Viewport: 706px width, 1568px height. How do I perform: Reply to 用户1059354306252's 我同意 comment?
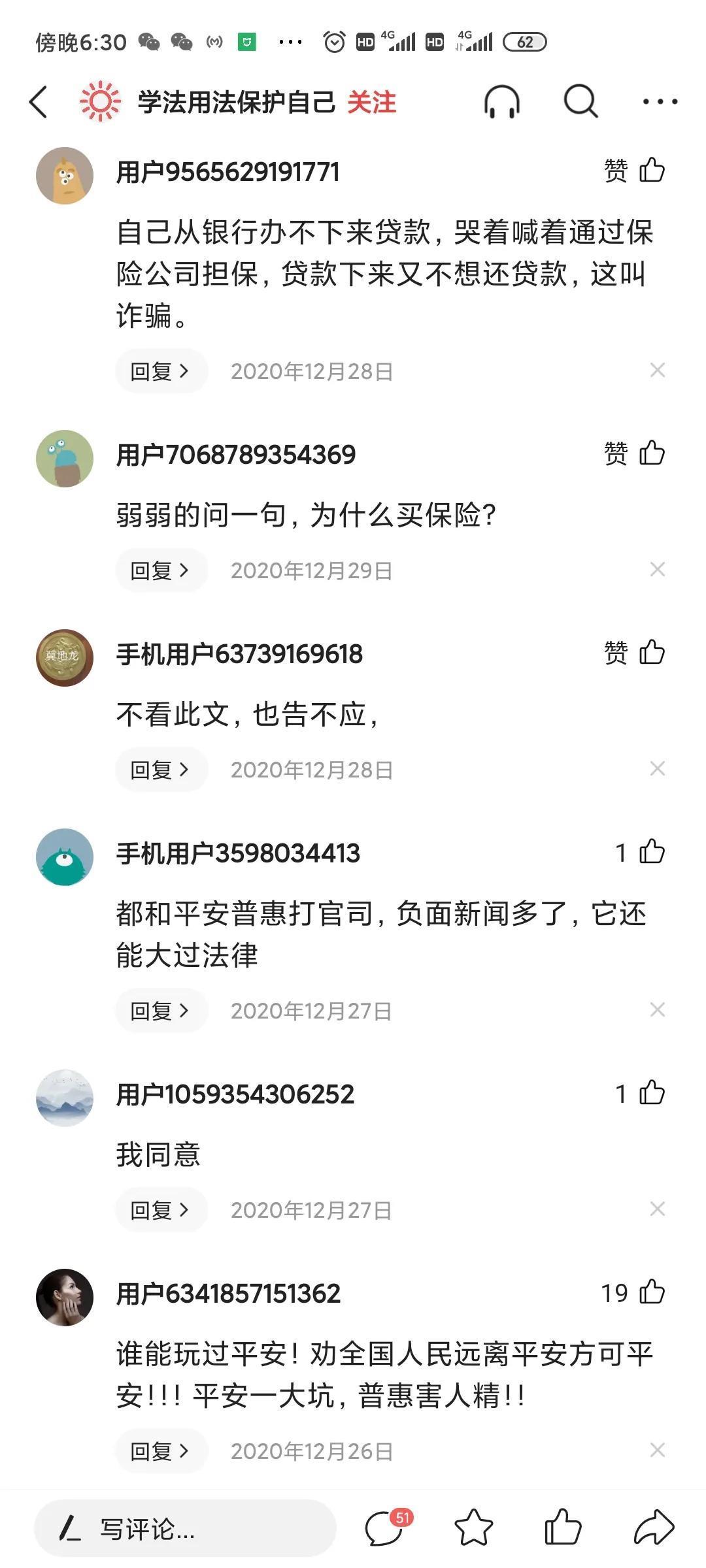click(x=161, y=1210)
